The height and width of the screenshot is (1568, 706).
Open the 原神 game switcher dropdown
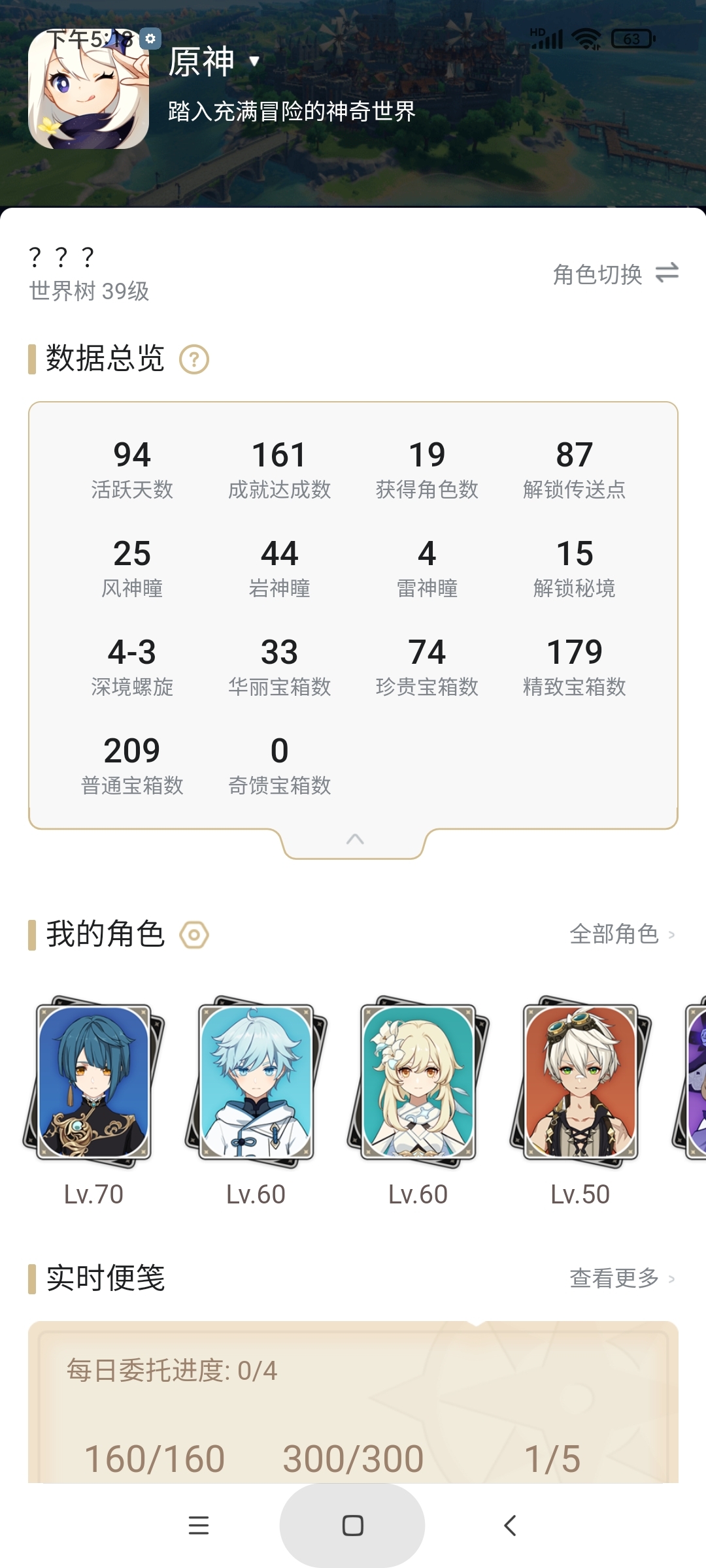tap(214, 61)
